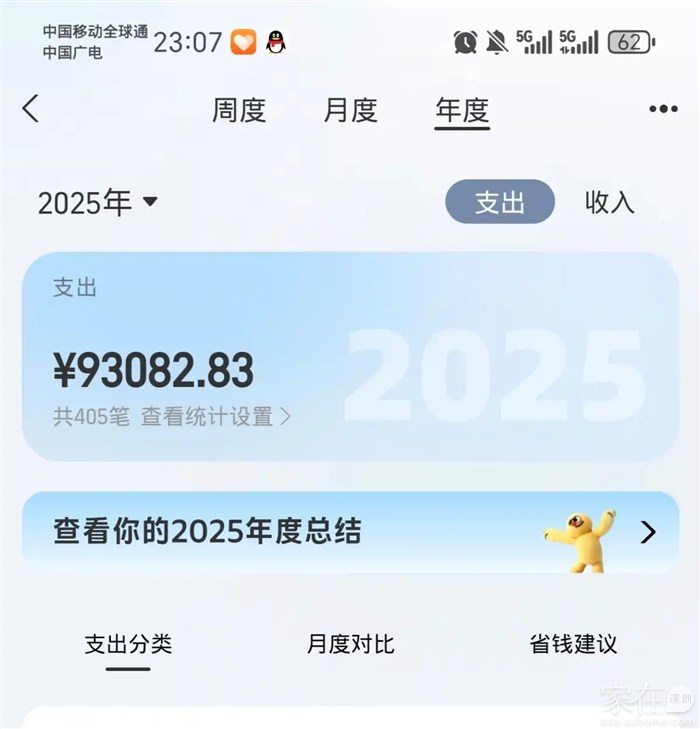Viewport: 700px width, 729px height.
Task: Select the 支出 segment
Action: (499, 202)
